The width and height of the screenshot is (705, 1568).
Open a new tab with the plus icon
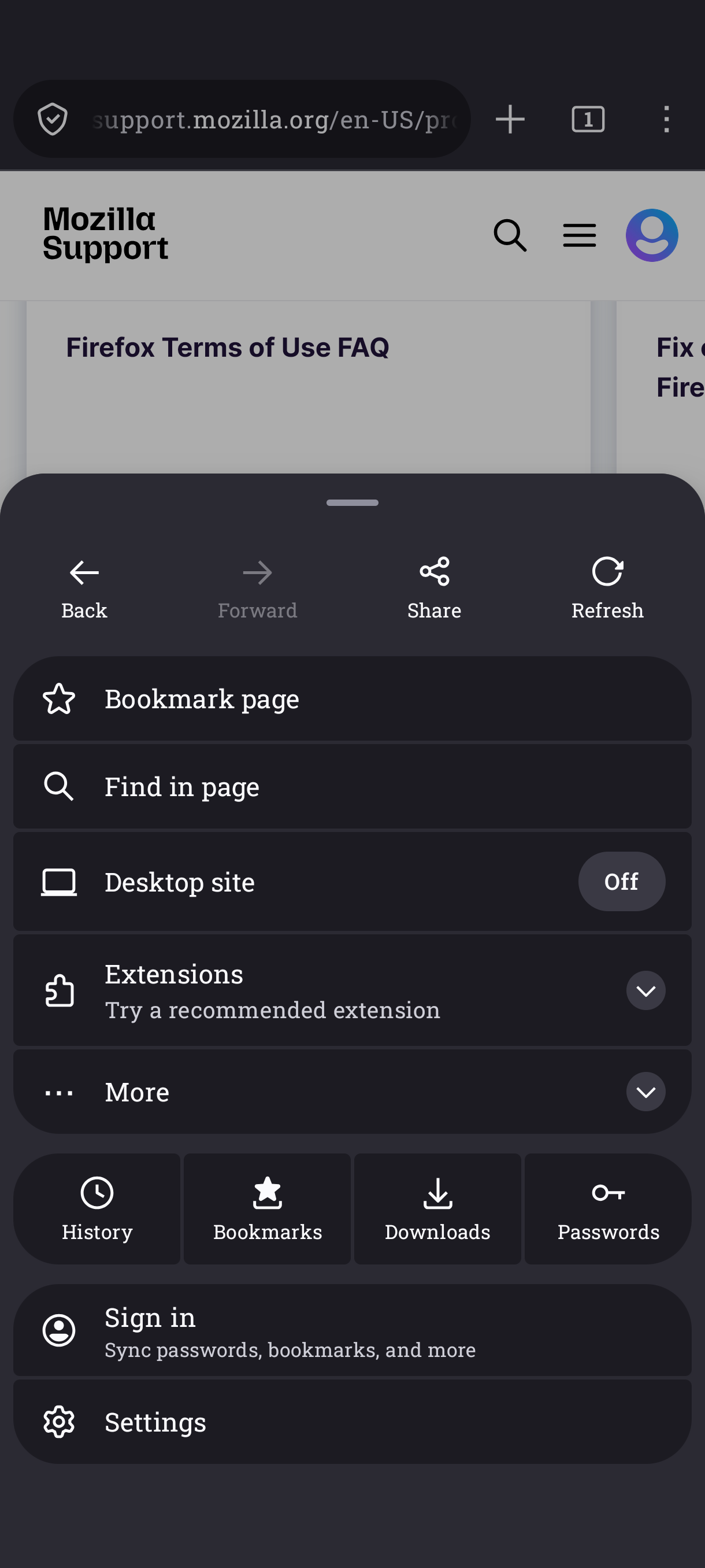[x=510, y=119]
